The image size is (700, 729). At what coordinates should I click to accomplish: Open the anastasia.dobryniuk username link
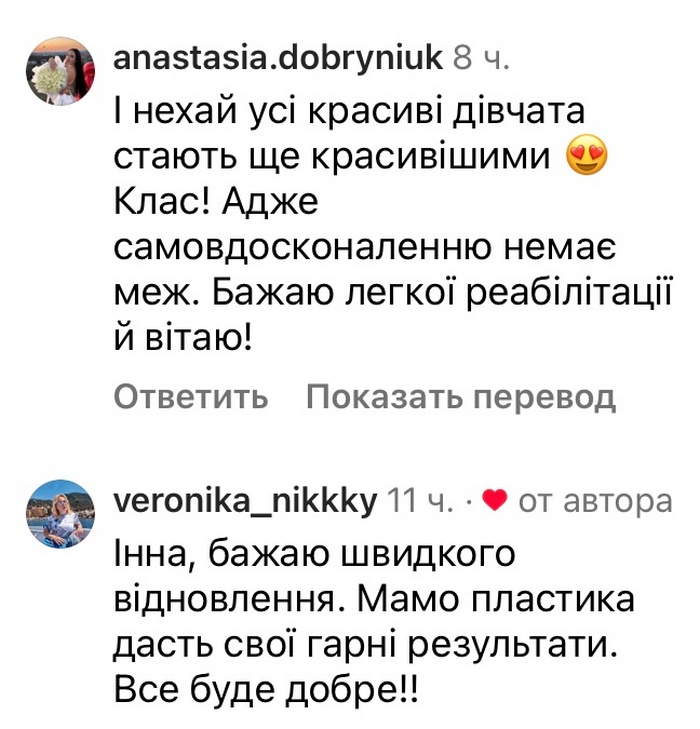tap(277, 58)
